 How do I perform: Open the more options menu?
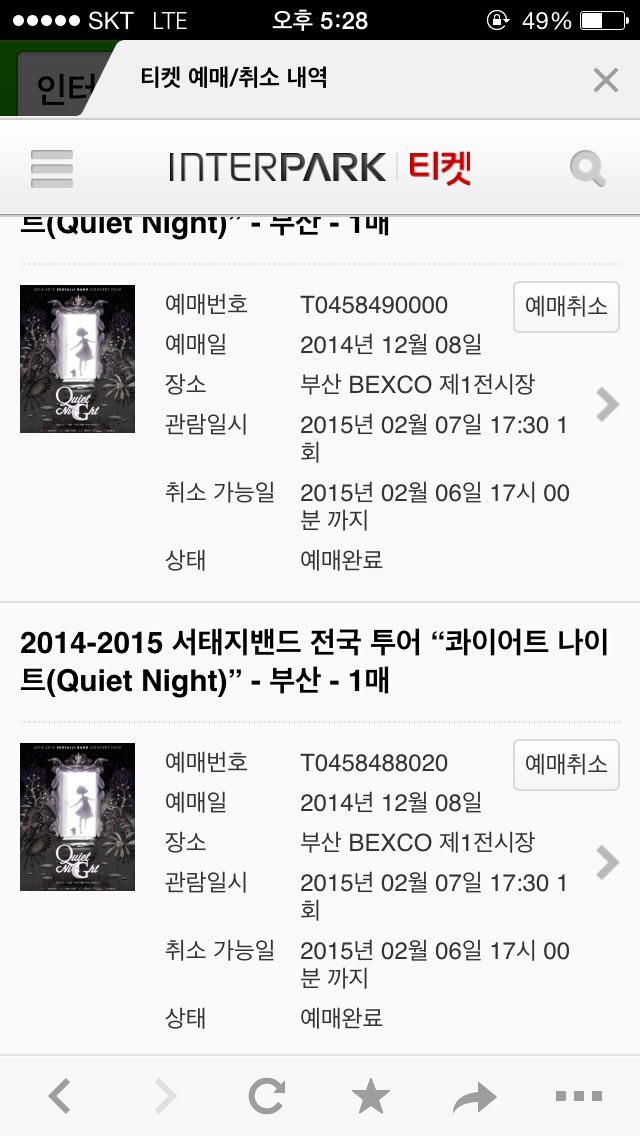[579, 1097]
